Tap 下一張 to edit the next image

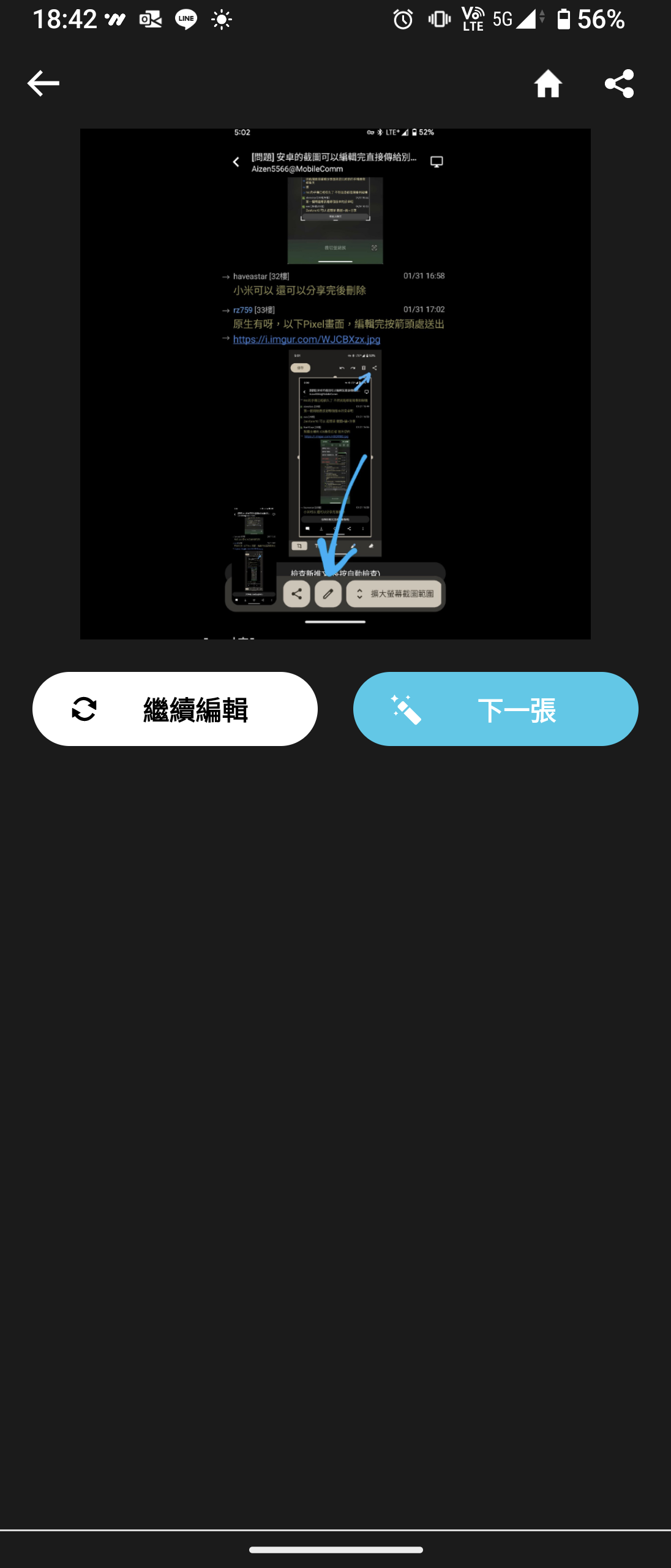pyautogui.click(x=495, y=709)
